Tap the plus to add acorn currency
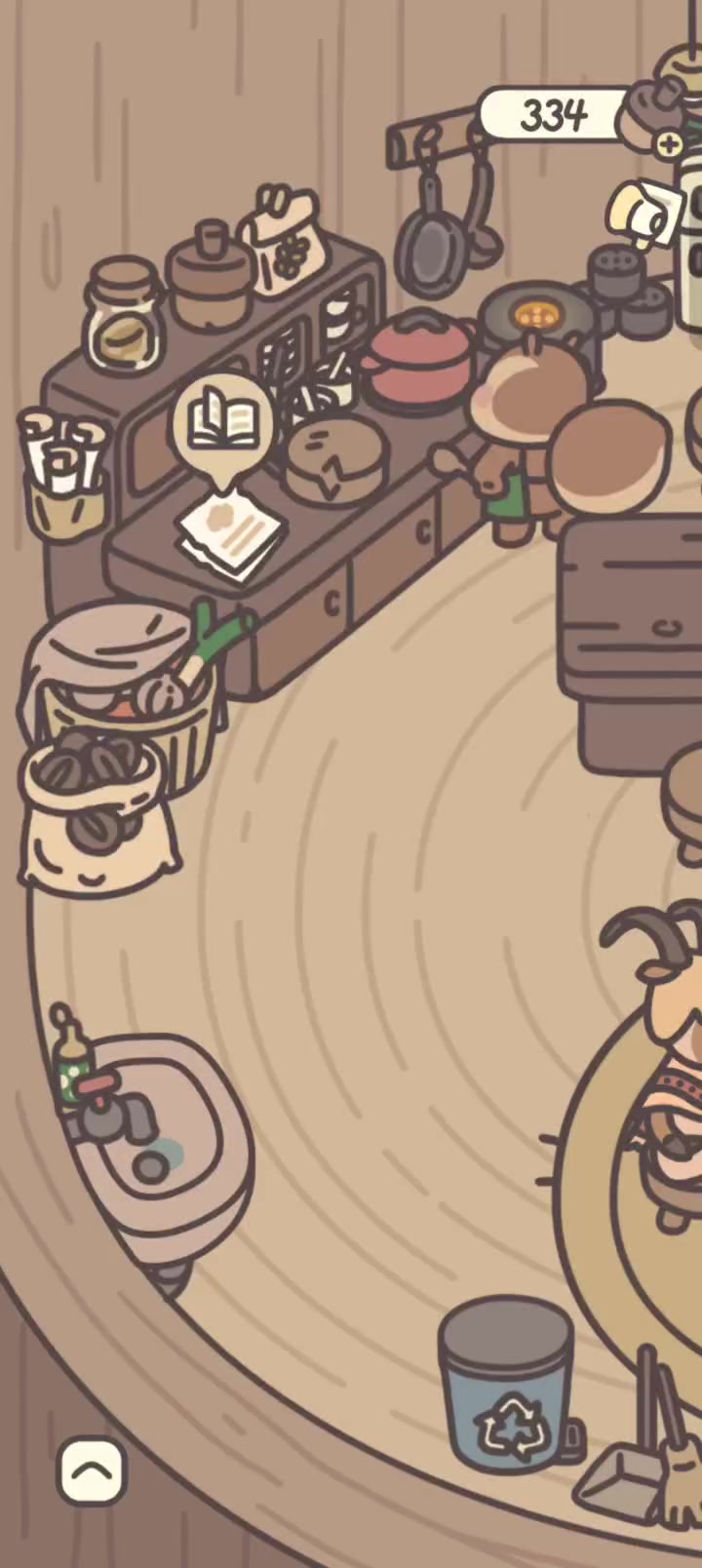The width and height of the screenshot is (702, 1568). (x=669, y=145)
